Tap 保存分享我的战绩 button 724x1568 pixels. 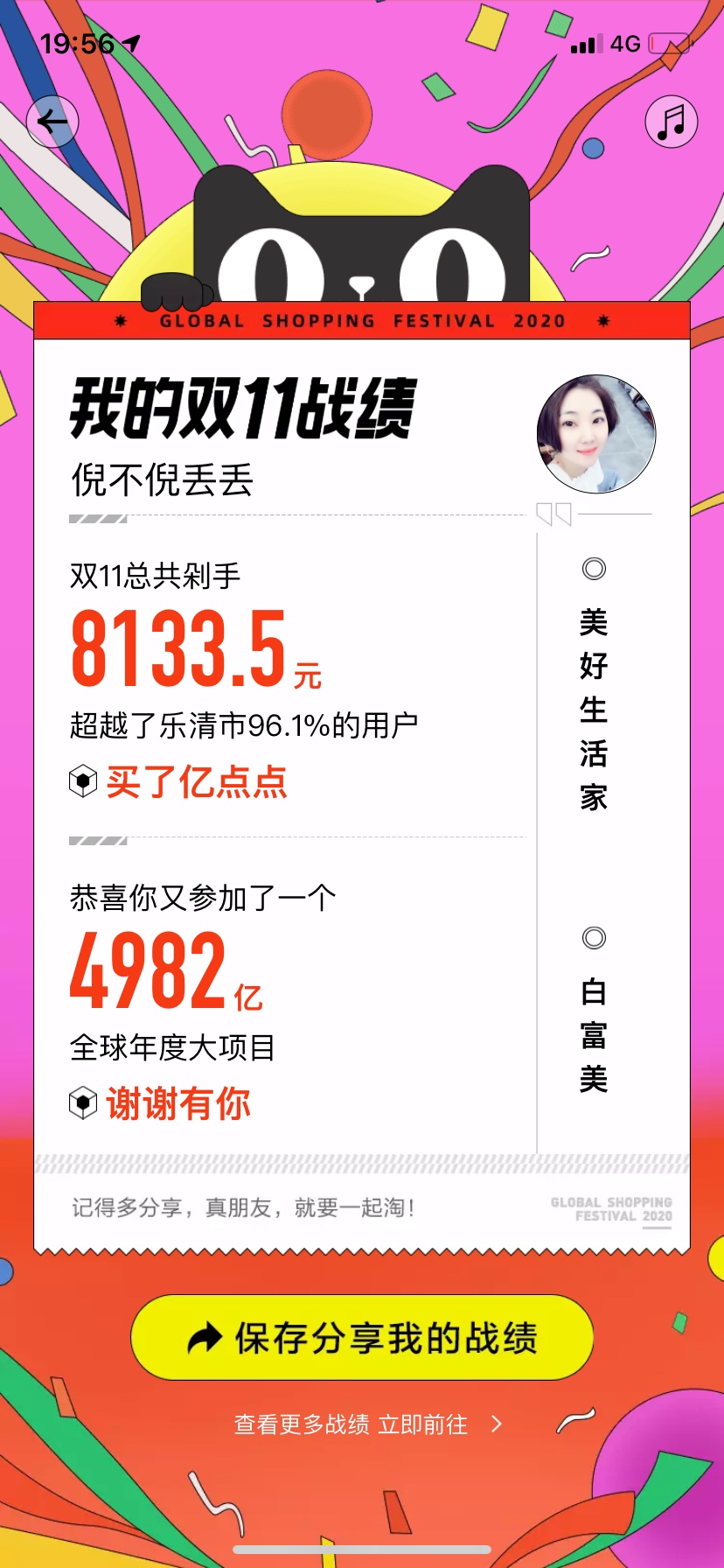(362, 1338)
